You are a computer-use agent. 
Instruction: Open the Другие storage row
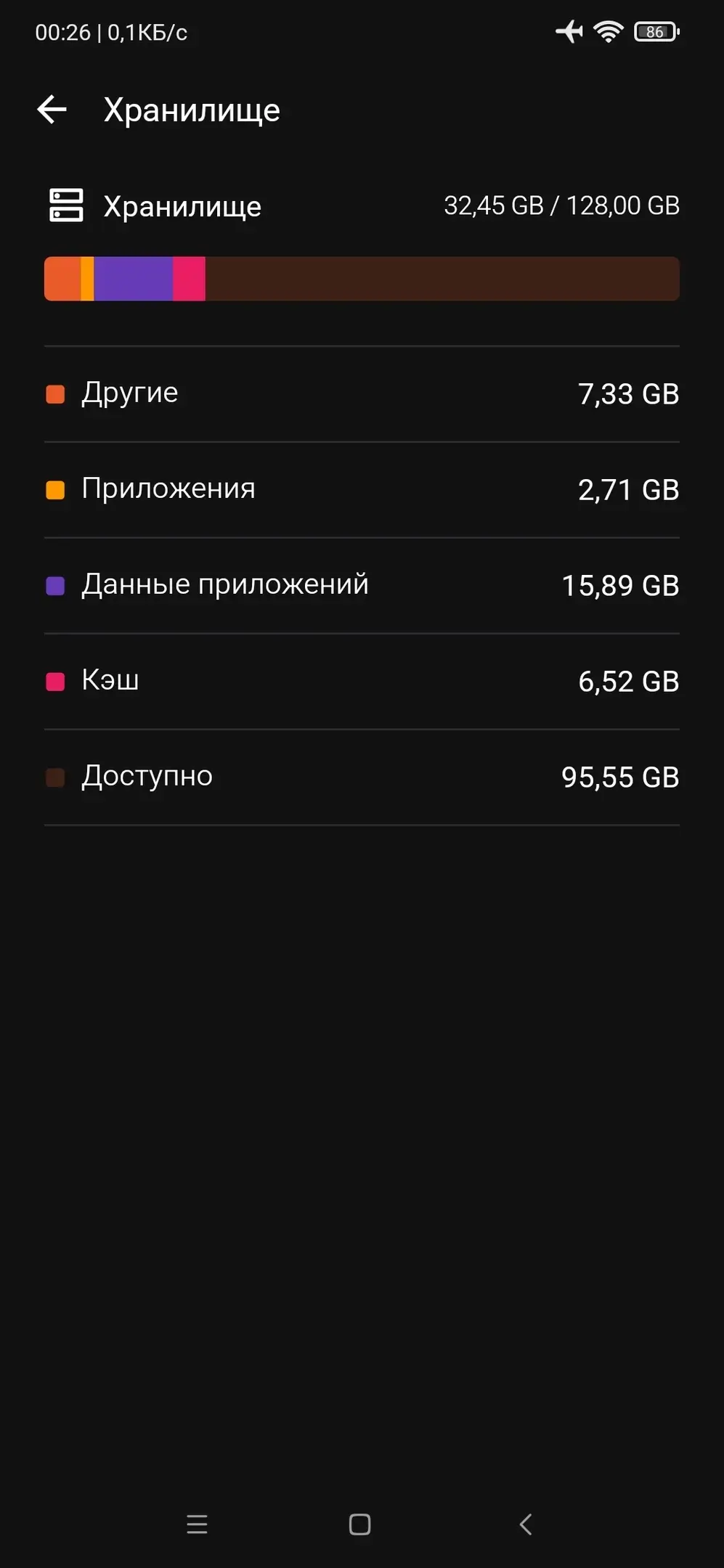click(362, 393)
